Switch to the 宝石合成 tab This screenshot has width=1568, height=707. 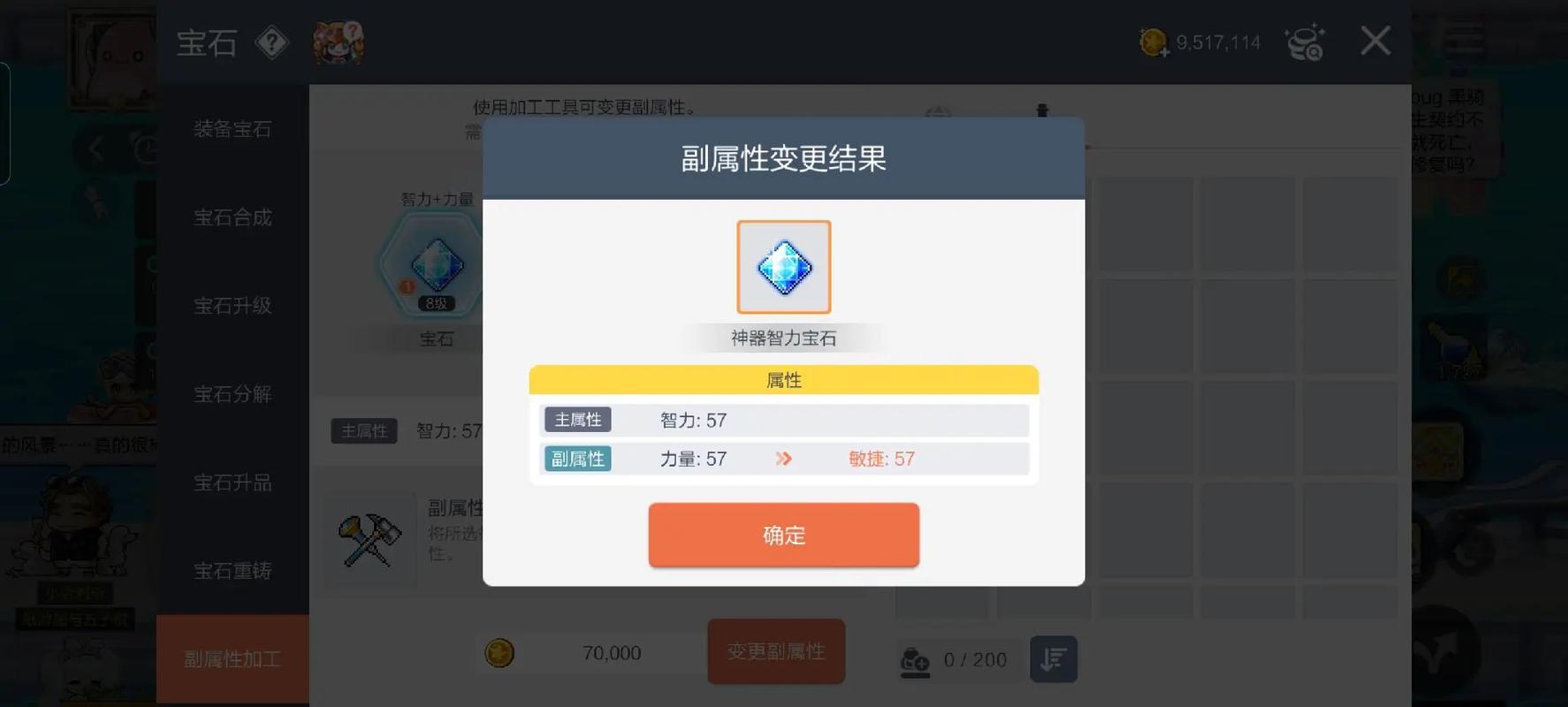point(232,217)
